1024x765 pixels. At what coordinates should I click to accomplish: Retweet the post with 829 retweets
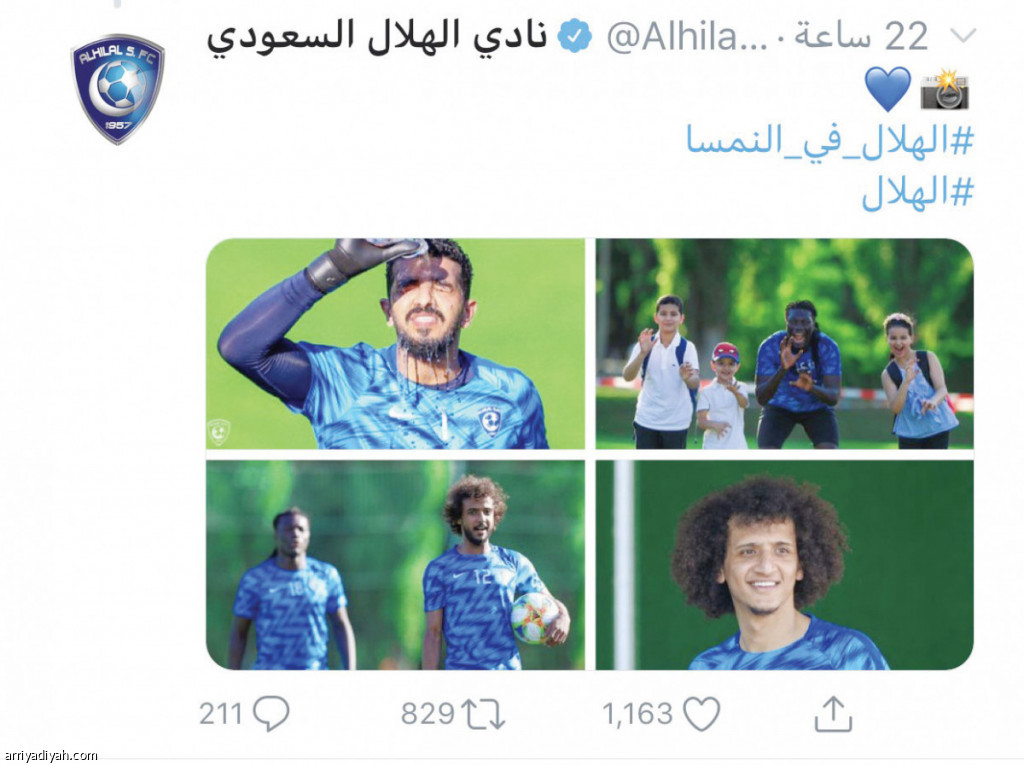482,713
